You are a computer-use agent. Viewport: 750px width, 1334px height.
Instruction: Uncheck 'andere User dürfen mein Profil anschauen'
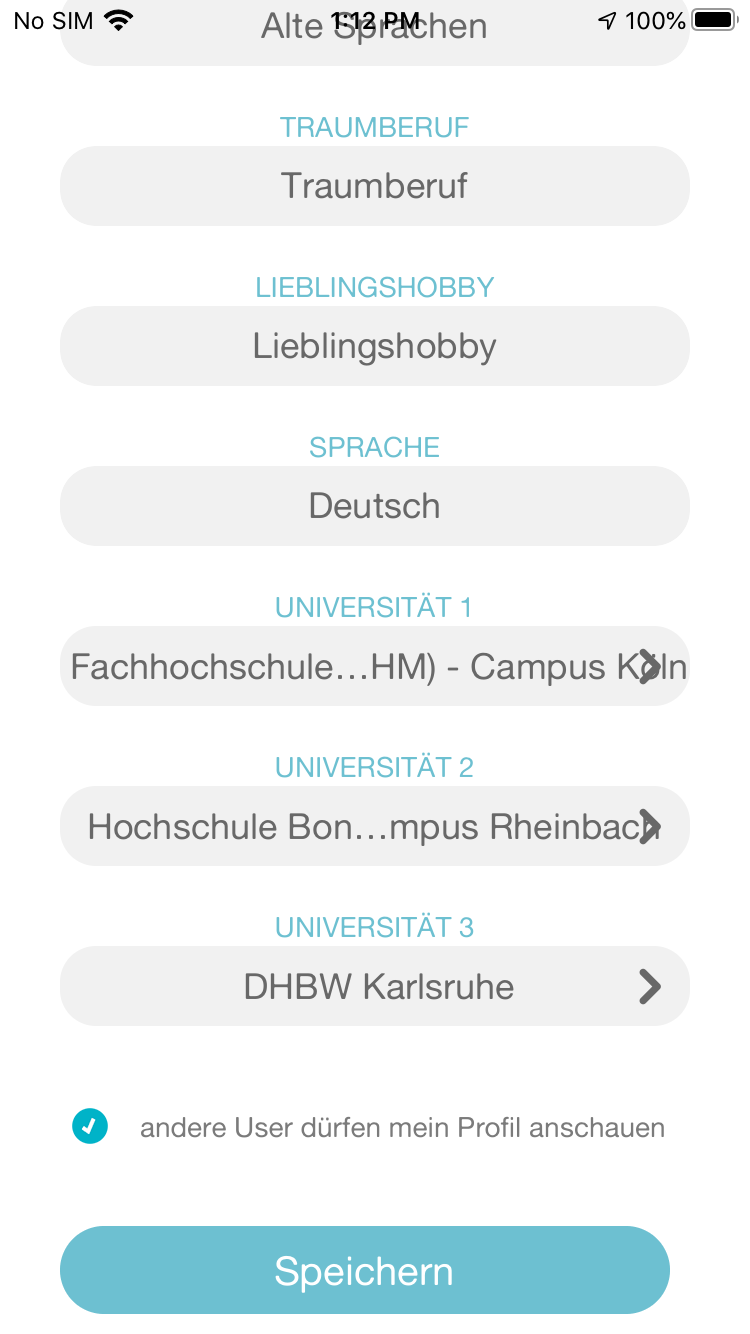tap(90, 1126)
